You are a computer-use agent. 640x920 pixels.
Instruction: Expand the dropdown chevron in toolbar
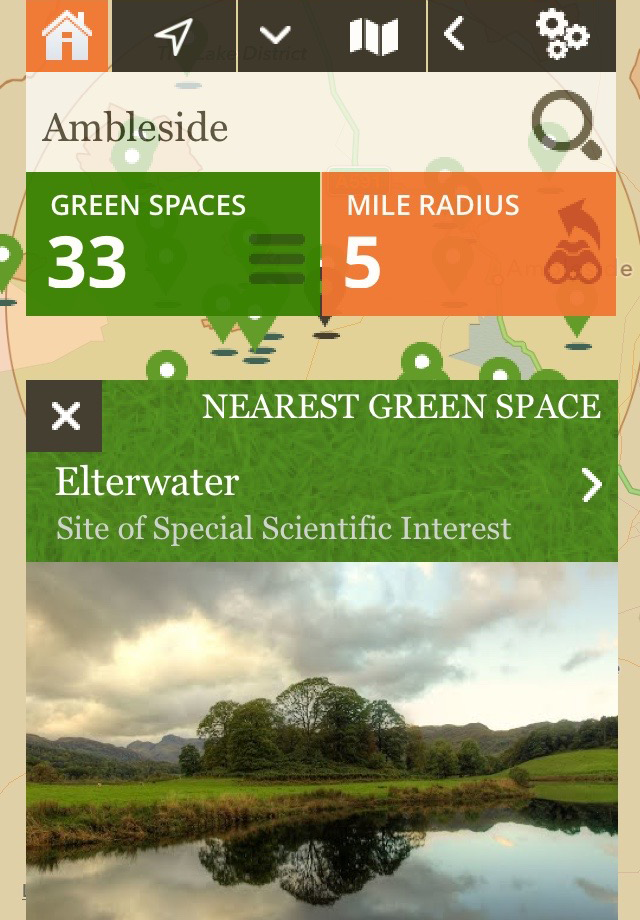(275, 36)
